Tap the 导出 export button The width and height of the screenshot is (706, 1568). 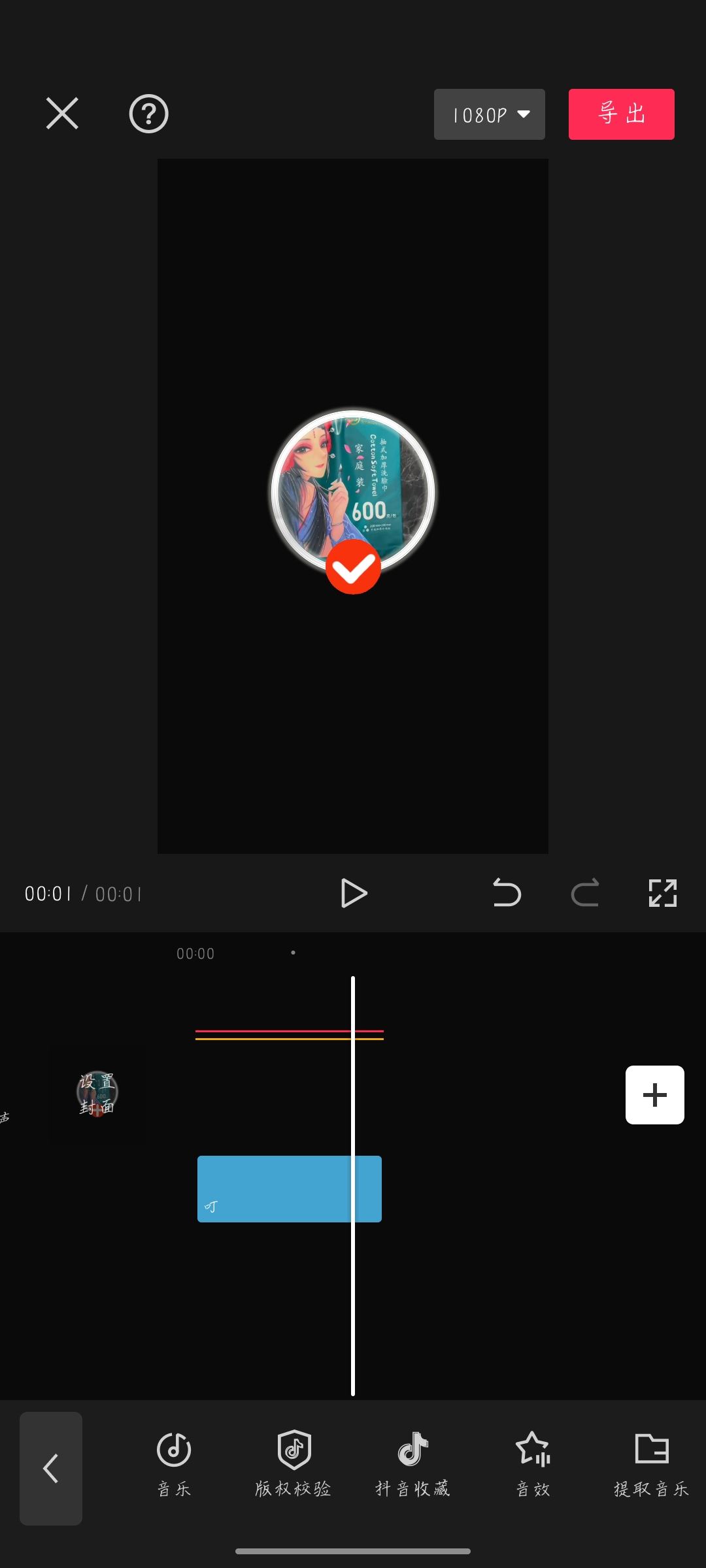pyautogui.click(x=621, y=114)
